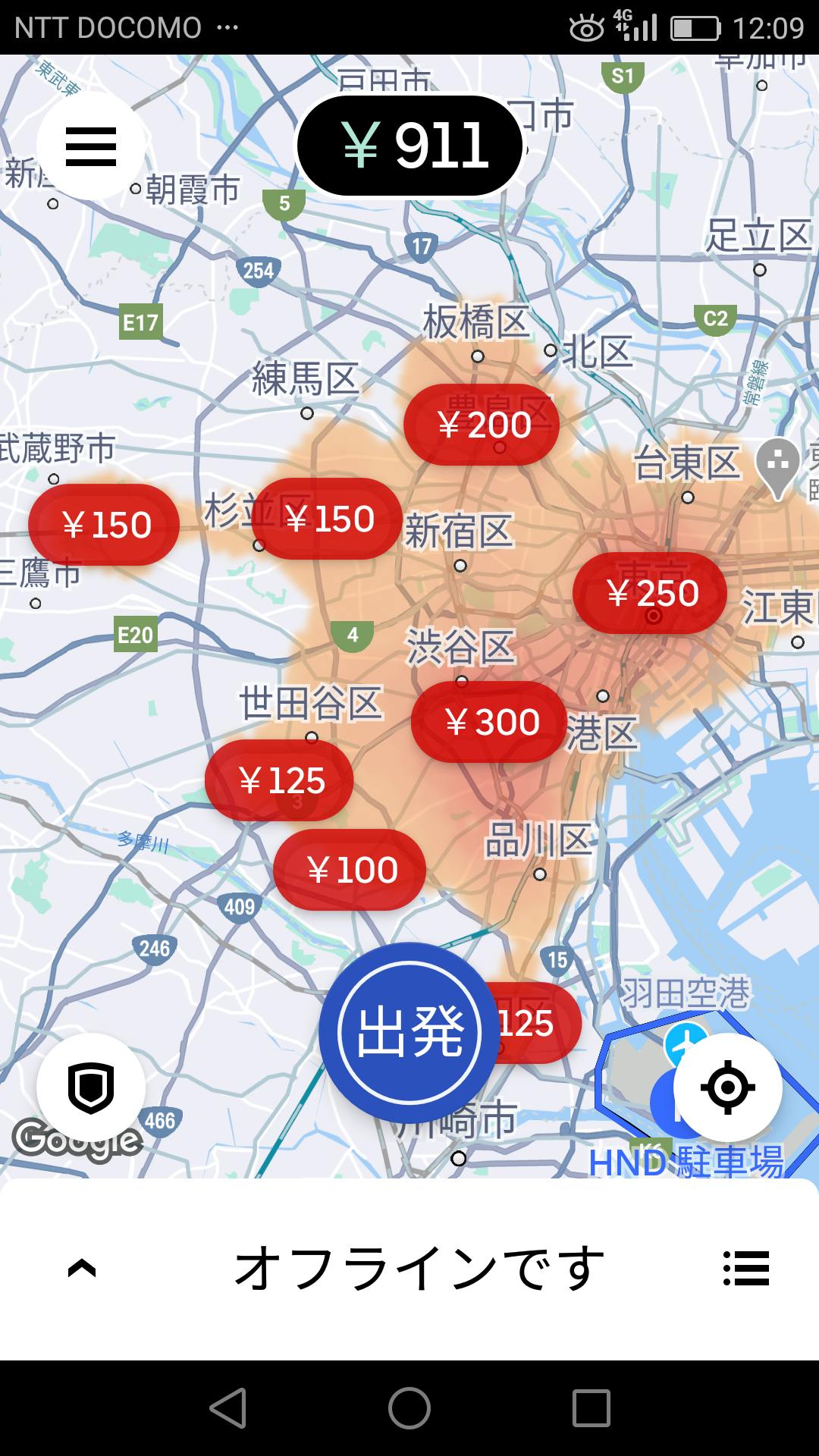The width and height of the screenshot is (819, 1456).
Task: Go back with system back button
Action: (227, 1408)
